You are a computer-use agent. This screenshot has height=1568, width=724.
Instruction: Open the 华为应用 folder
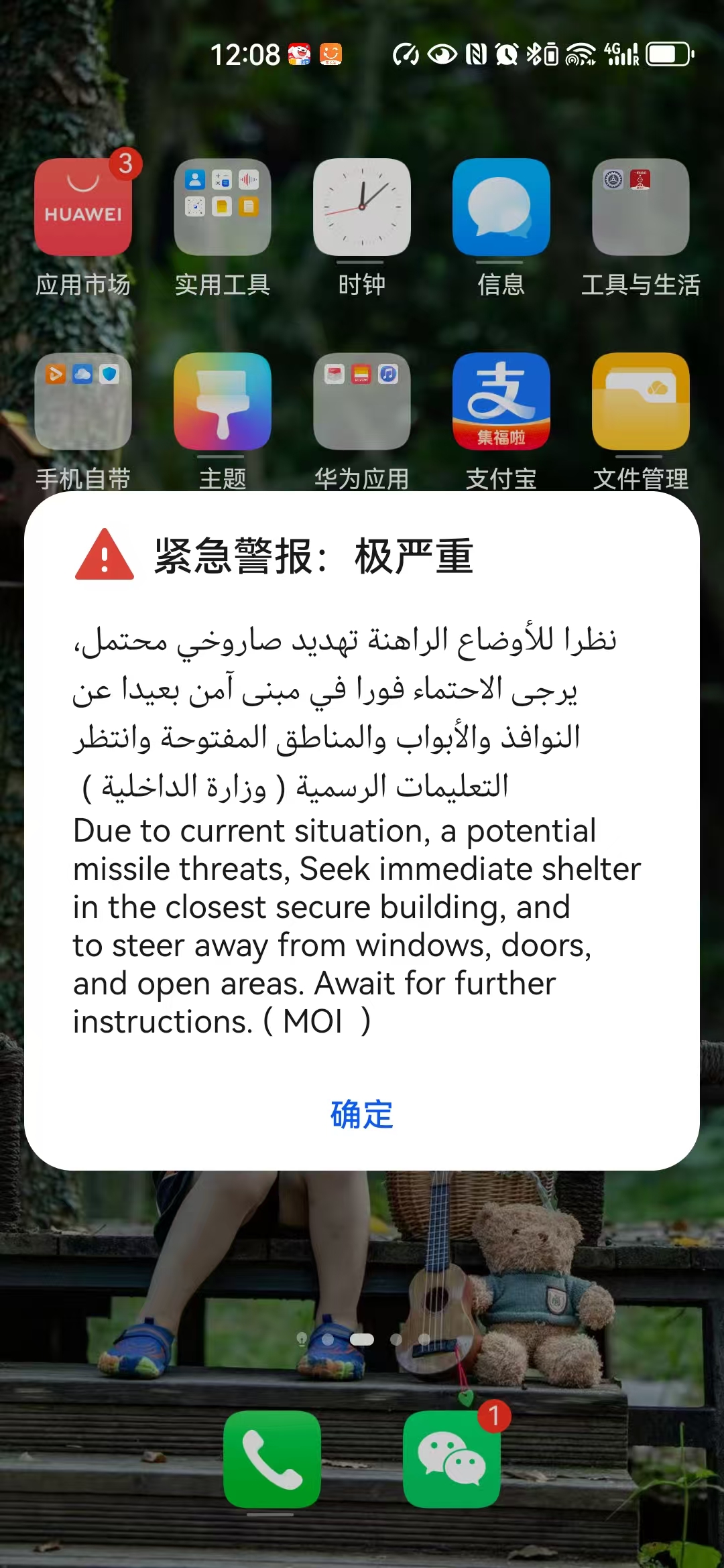coord(361,402)
